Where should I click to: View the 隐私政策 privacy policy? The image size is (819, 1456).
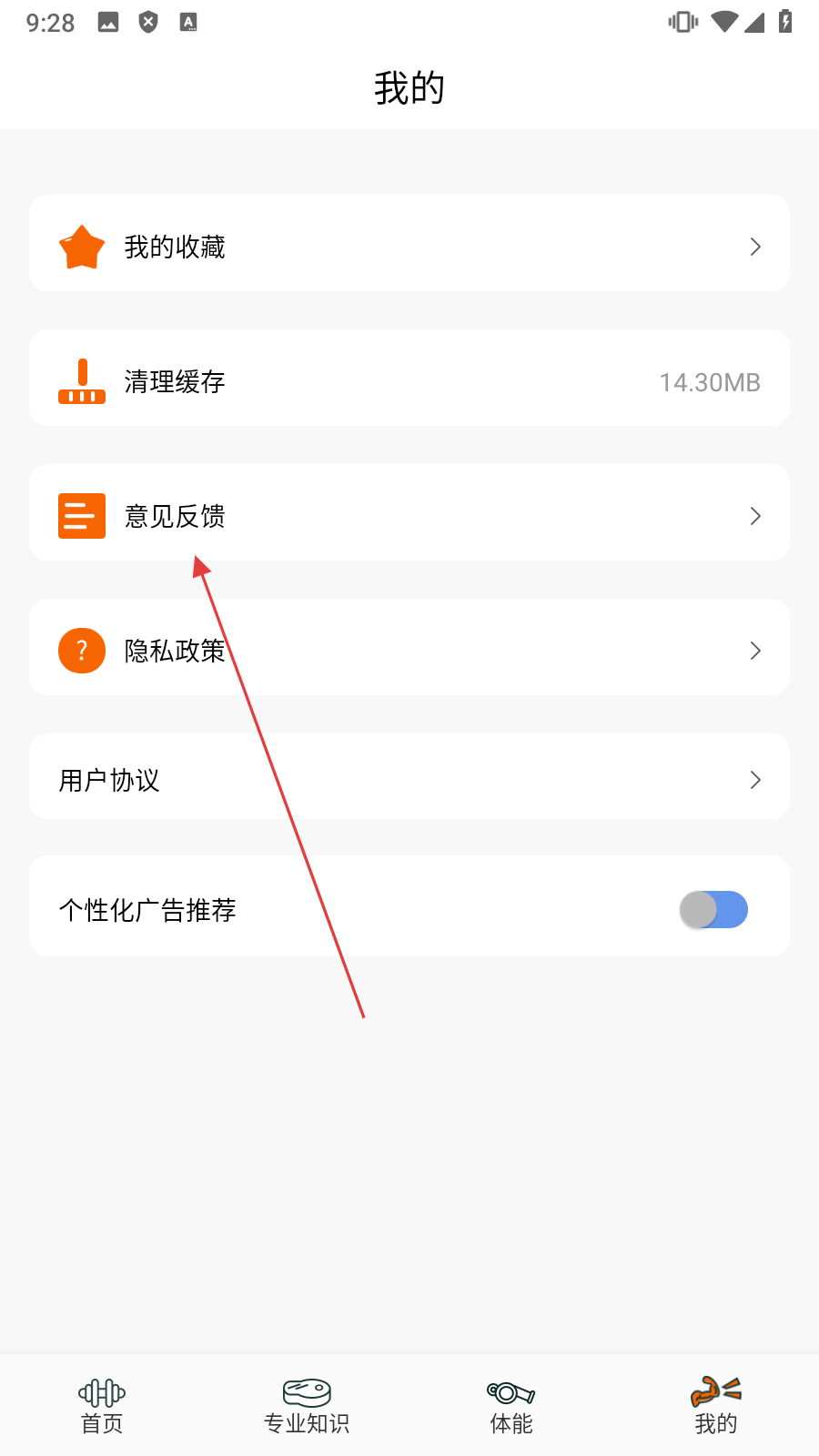409,648
